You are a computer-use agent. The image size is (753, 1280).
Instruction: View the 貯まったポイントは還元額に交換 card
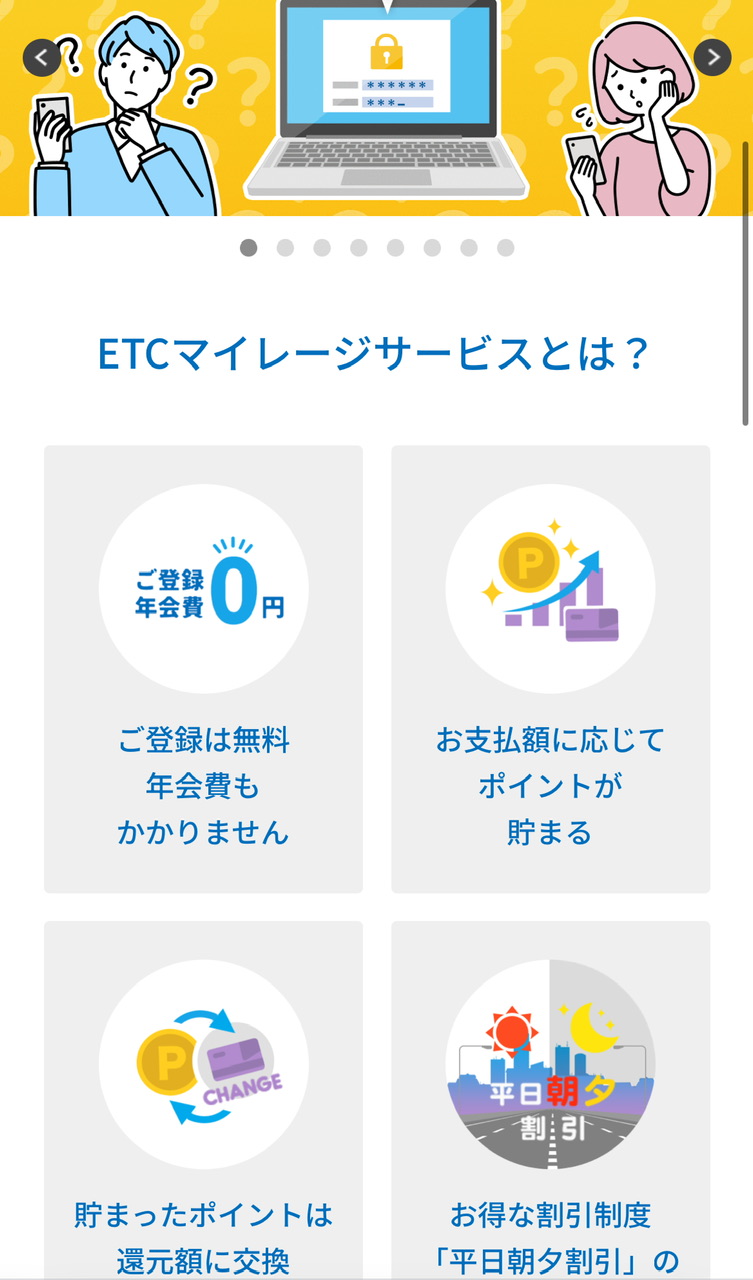point(203,1100)
